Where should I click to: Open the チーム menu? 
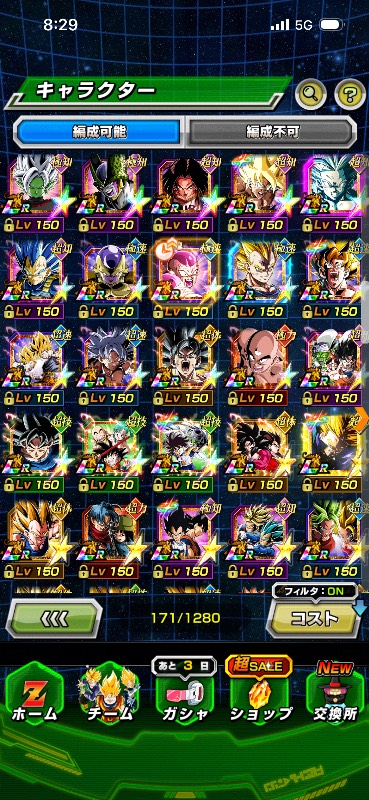click(x=108, y=700)
